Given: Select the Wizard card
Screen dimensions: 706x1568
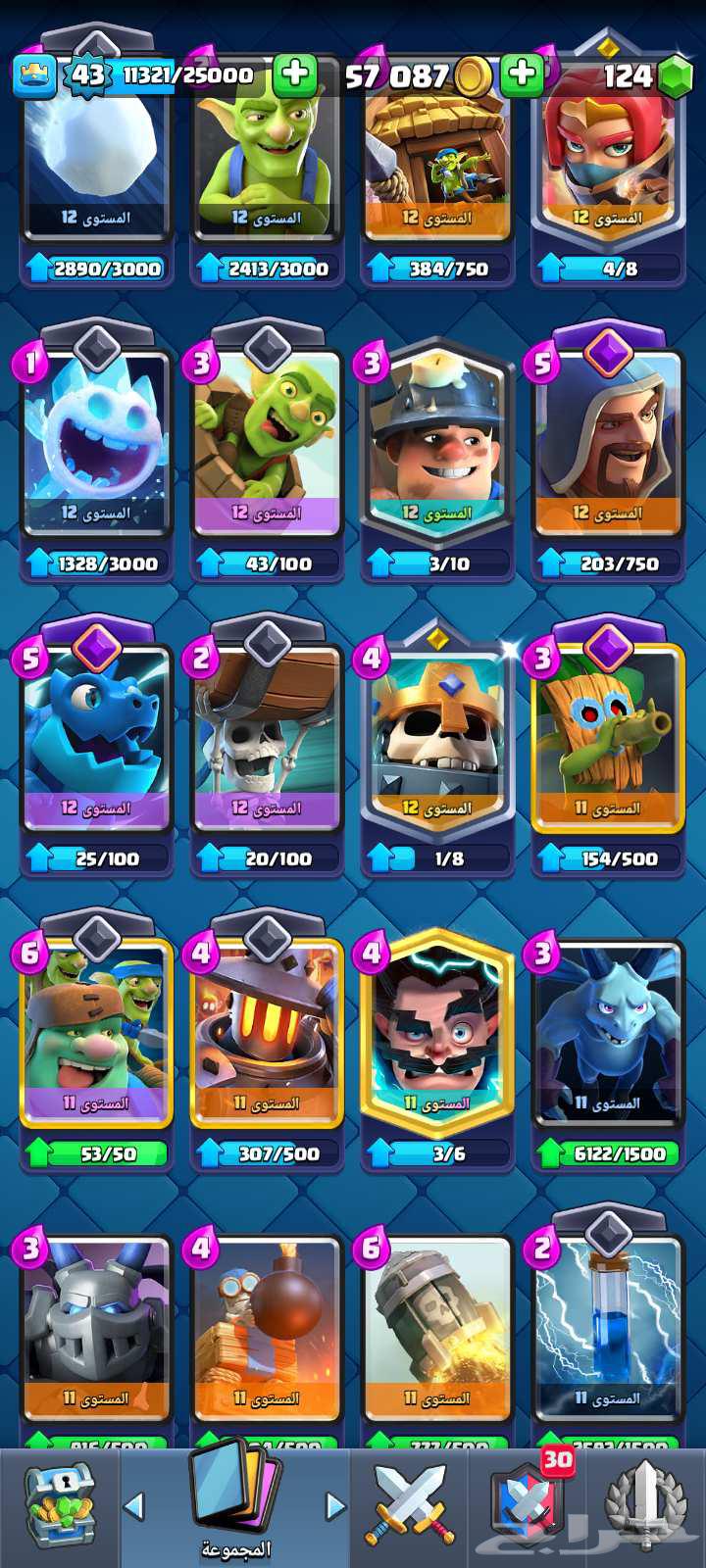Looking at the screenshot, I should click(607, 441).
